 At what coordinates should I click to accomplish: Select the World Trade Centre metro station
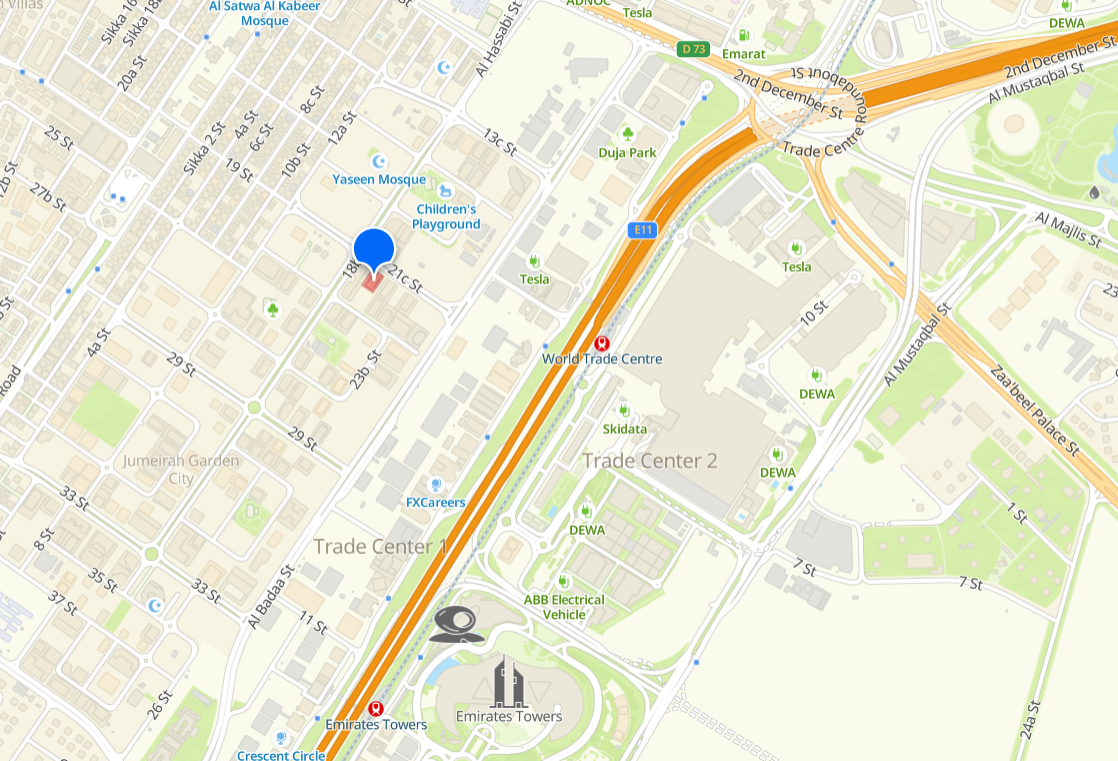(601, 343)
